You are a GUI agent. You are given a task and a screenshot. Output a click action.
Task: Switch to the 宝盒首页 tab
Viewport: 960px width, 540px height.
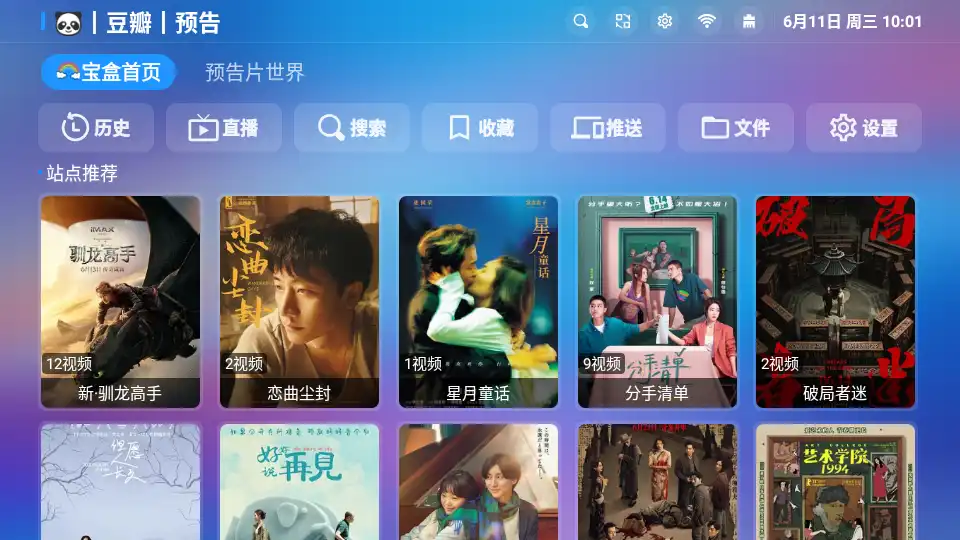point(108,72)
